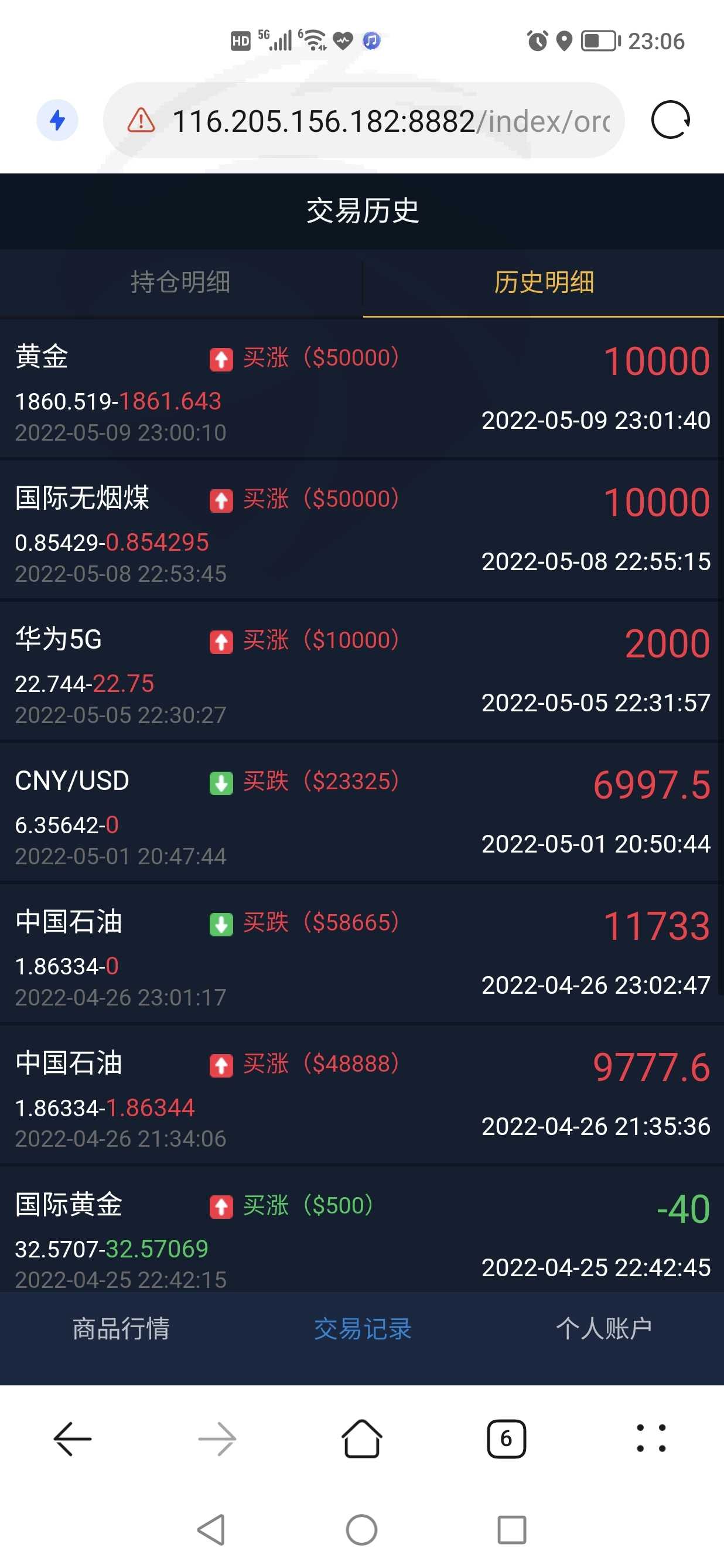The image size is (724, 1568).
Task: Tap the system recent apps button
Action: pos(512,1530)
